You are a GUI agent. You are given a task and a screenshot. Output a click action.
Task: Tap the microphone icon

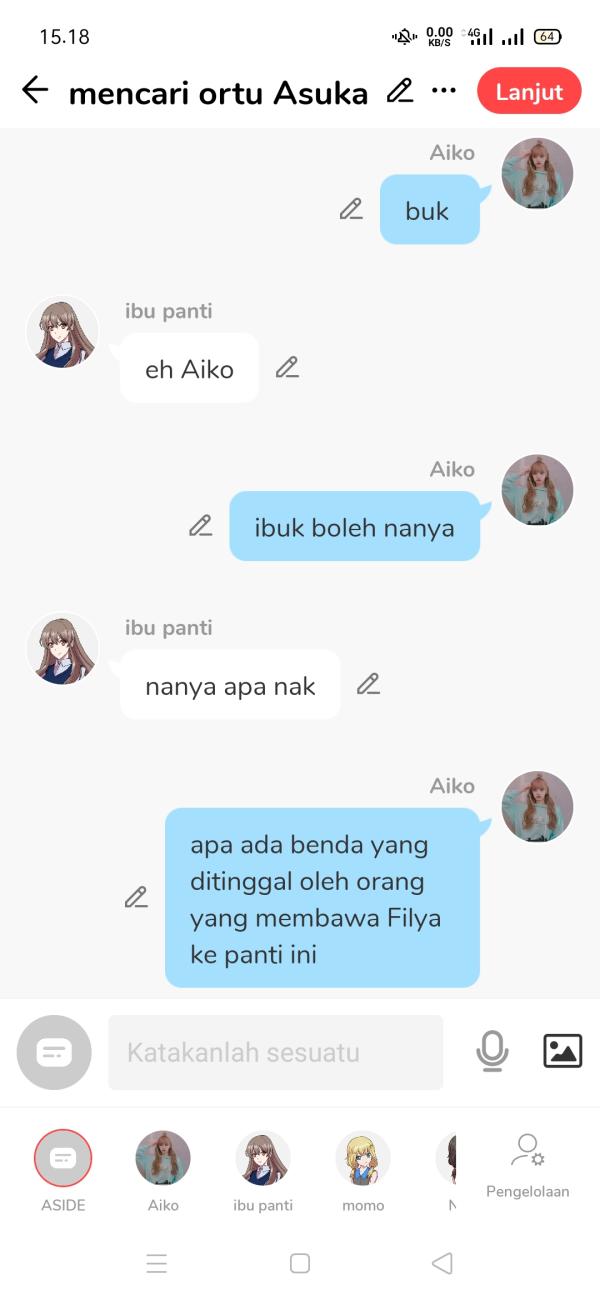492,1051
